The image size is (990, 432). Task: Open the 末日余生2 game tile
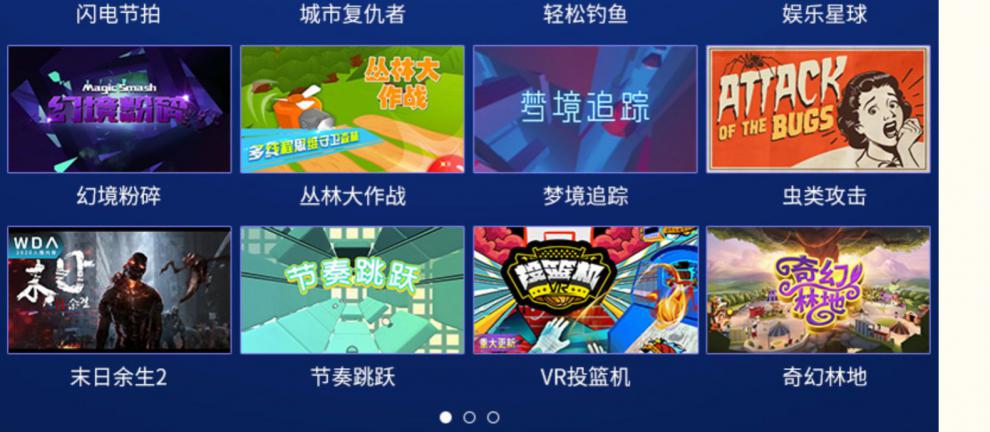(x=119, y=290)
